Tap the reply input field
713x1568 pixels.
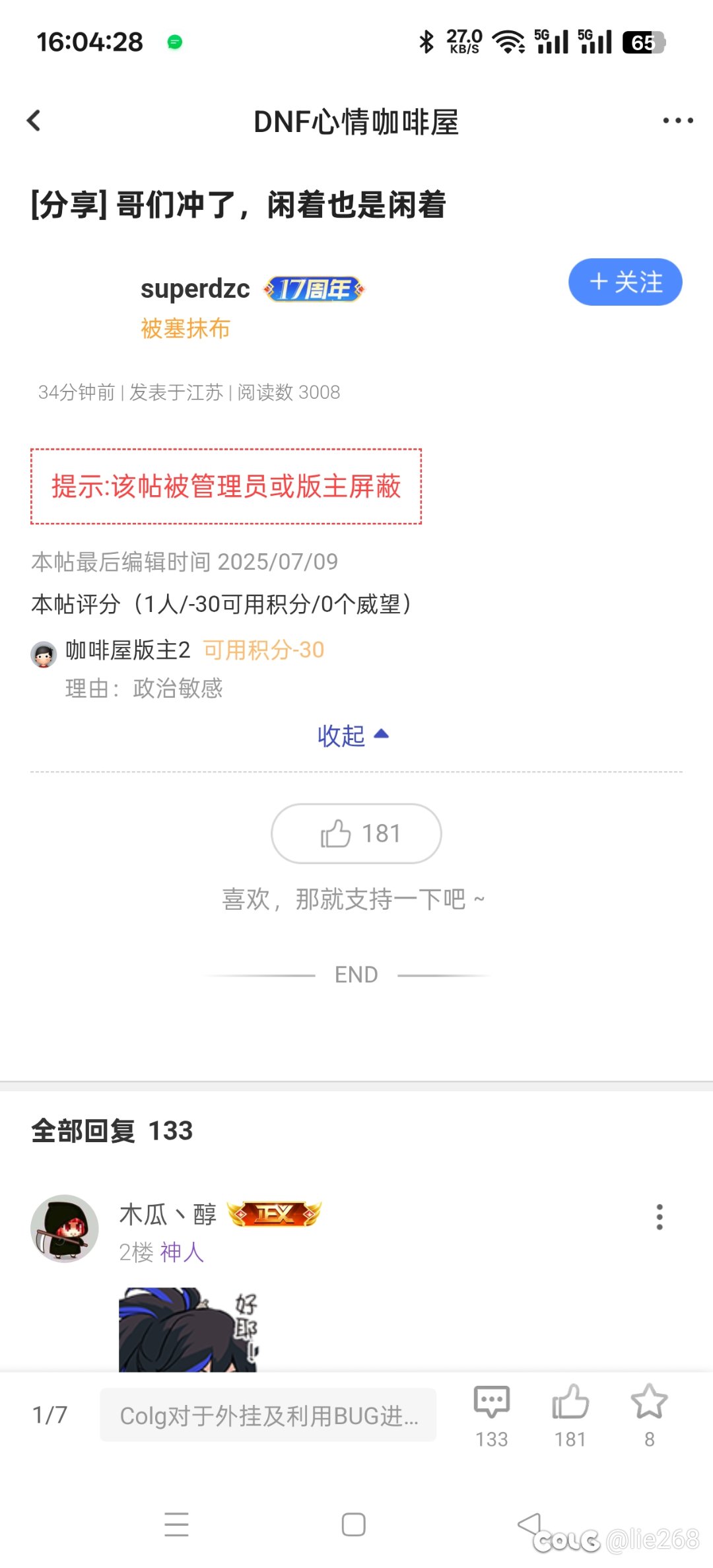(268, 1415)
